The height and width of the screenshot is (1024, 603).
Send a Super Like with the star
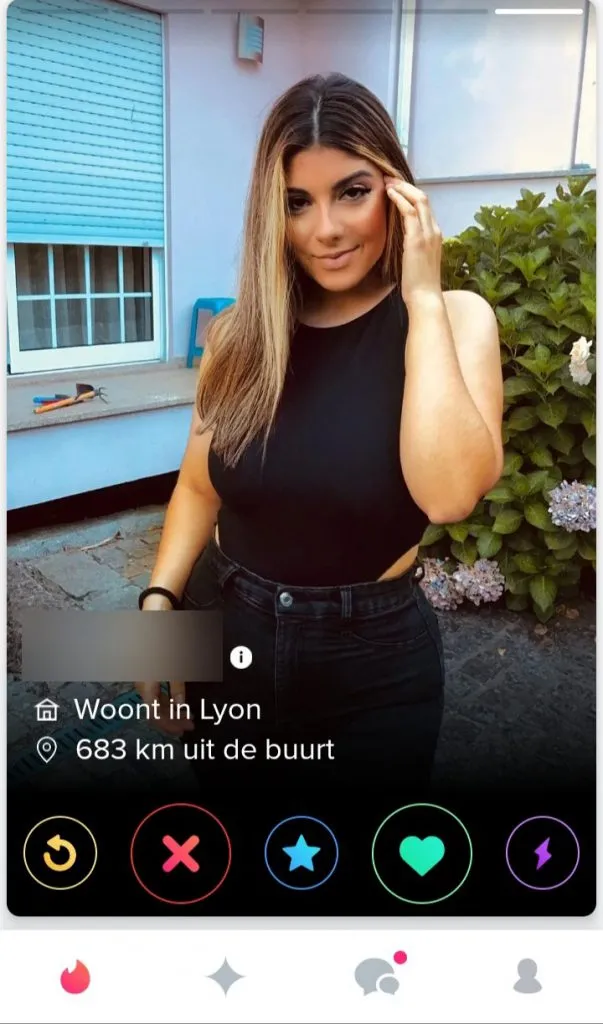tap(301, 853)
